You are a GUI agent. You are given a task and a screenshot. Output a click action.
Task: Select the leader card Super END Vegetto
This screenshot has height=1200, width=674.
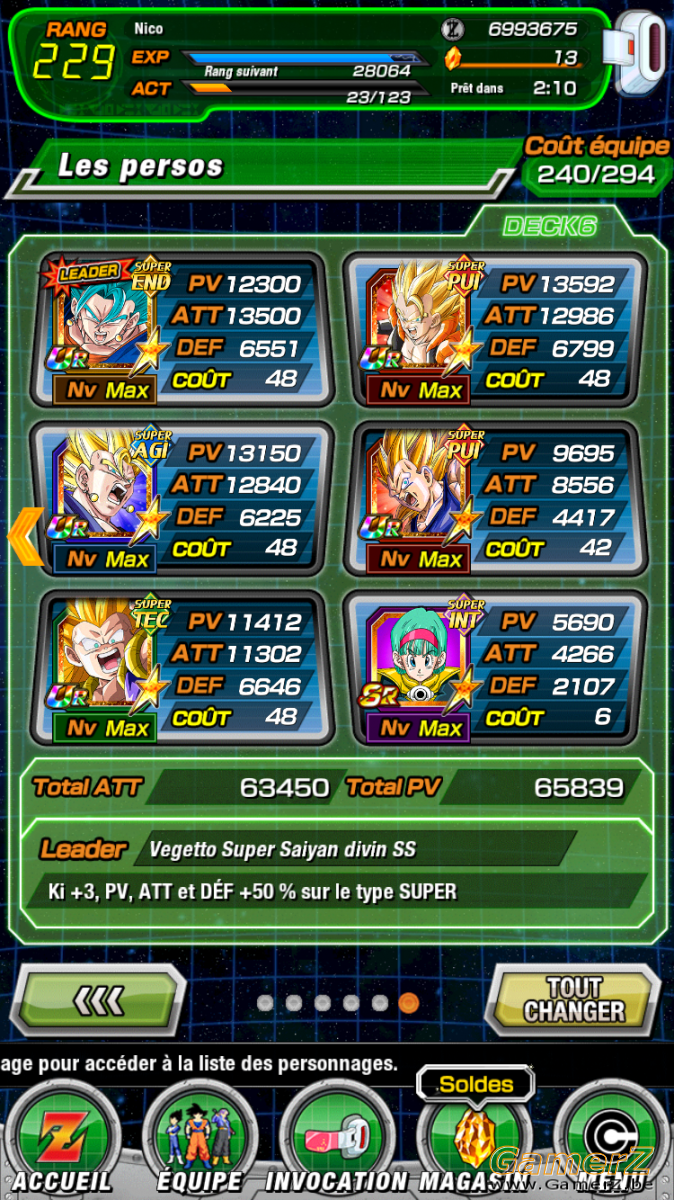(180, 330)
